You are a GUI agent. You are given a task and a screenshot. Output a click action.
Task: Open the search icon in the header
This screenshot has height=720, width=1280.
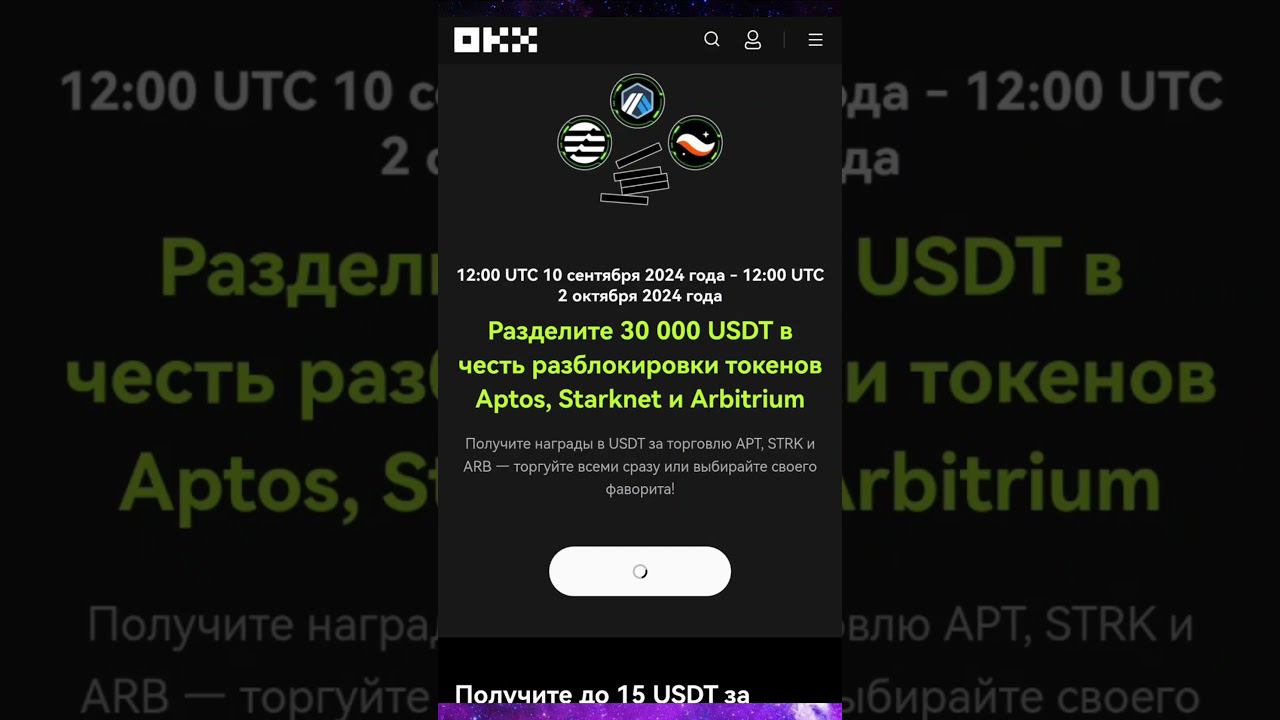pyautogui.click(x=712, y=40)
